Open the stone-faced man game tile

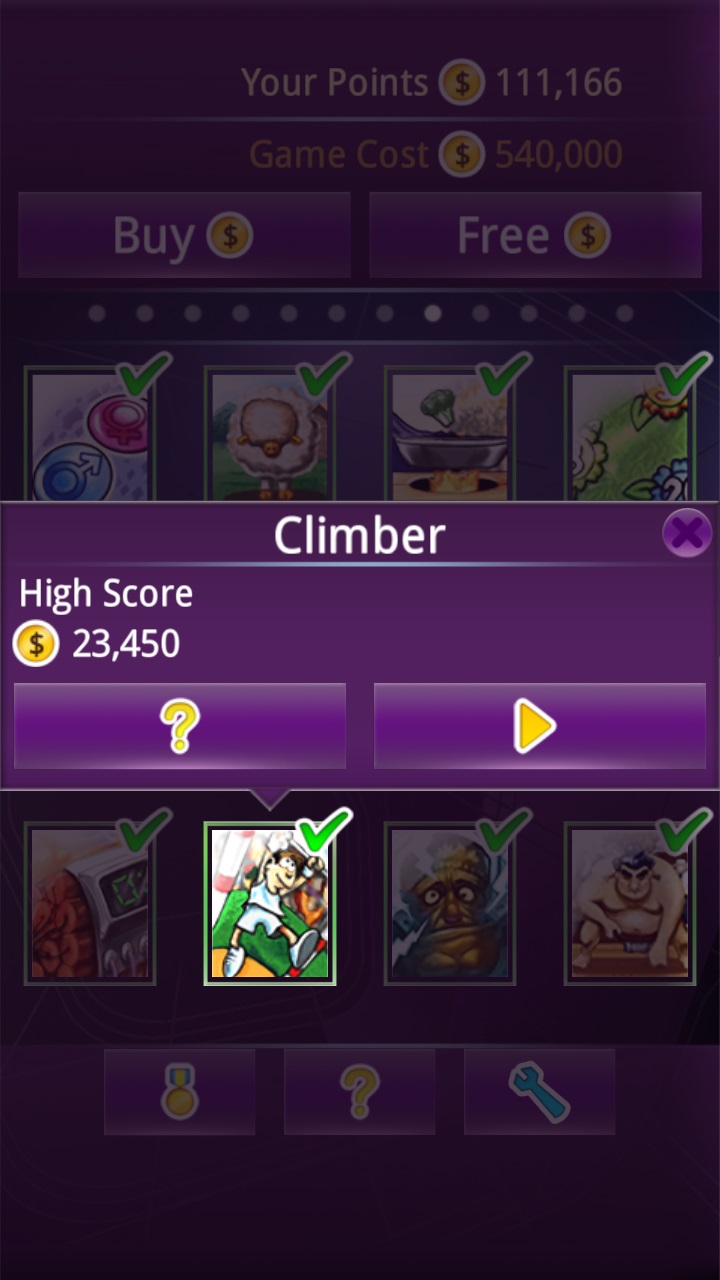coord(450,903)
